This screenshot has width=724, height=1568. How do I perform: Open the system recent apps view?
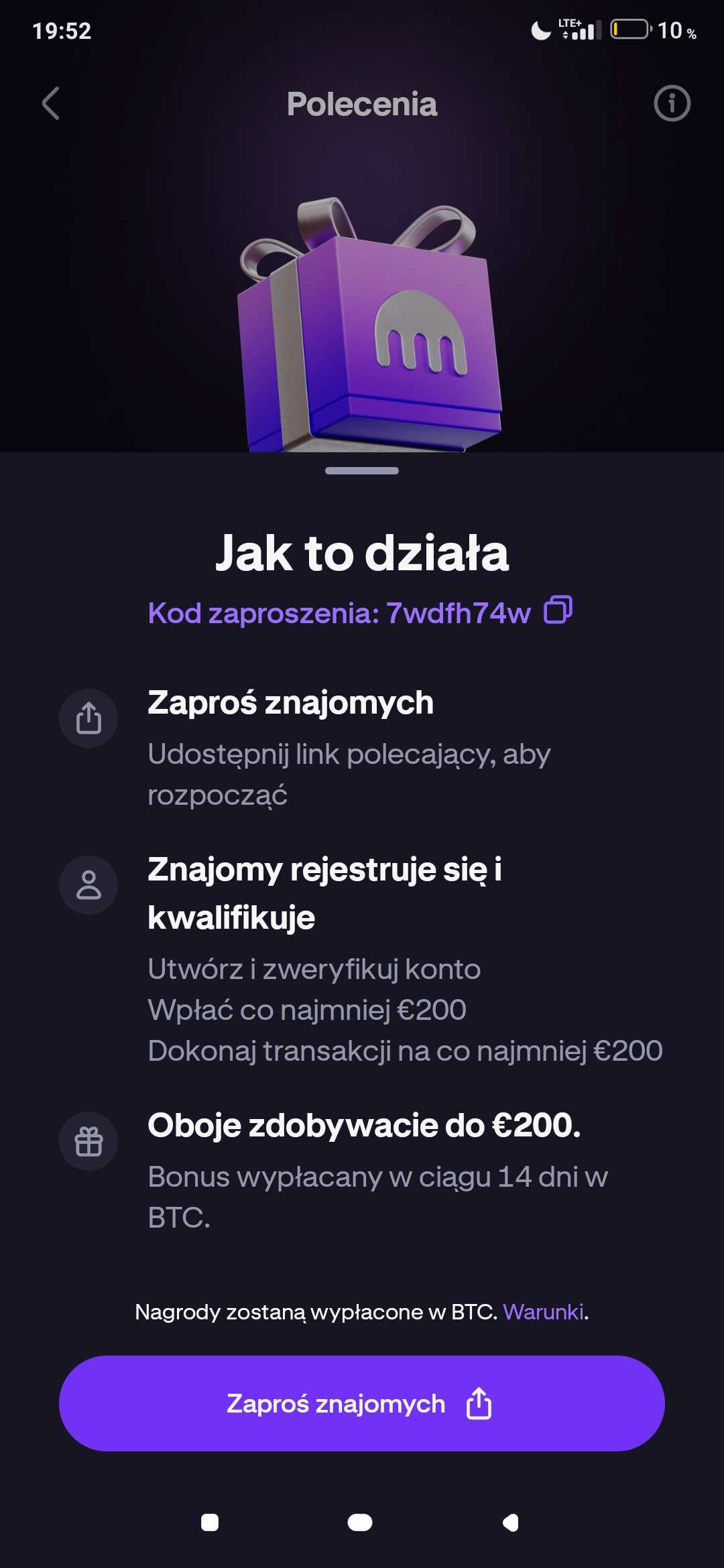pos(210,1523)
